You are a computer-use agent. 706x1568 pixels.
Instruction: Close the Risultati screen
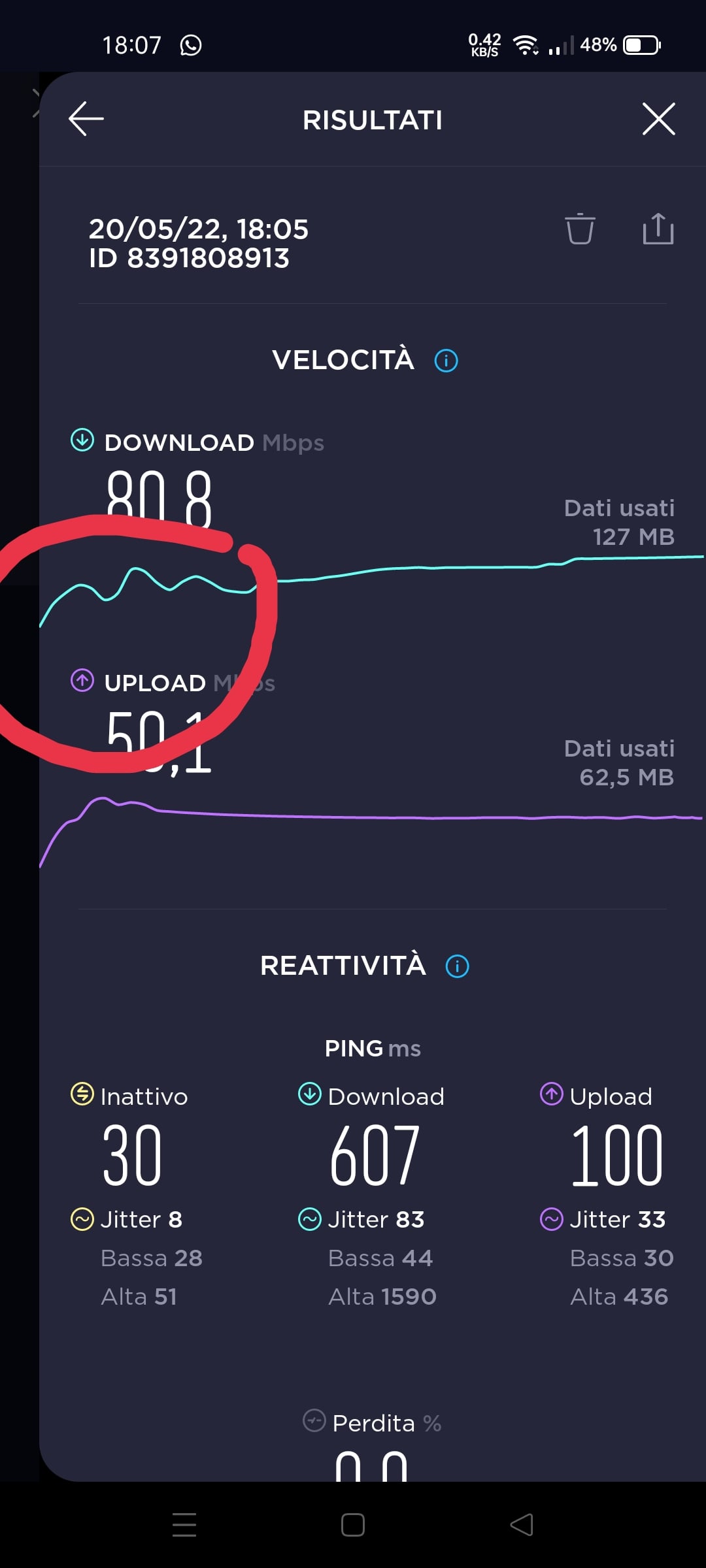click(x=658, y=119)
